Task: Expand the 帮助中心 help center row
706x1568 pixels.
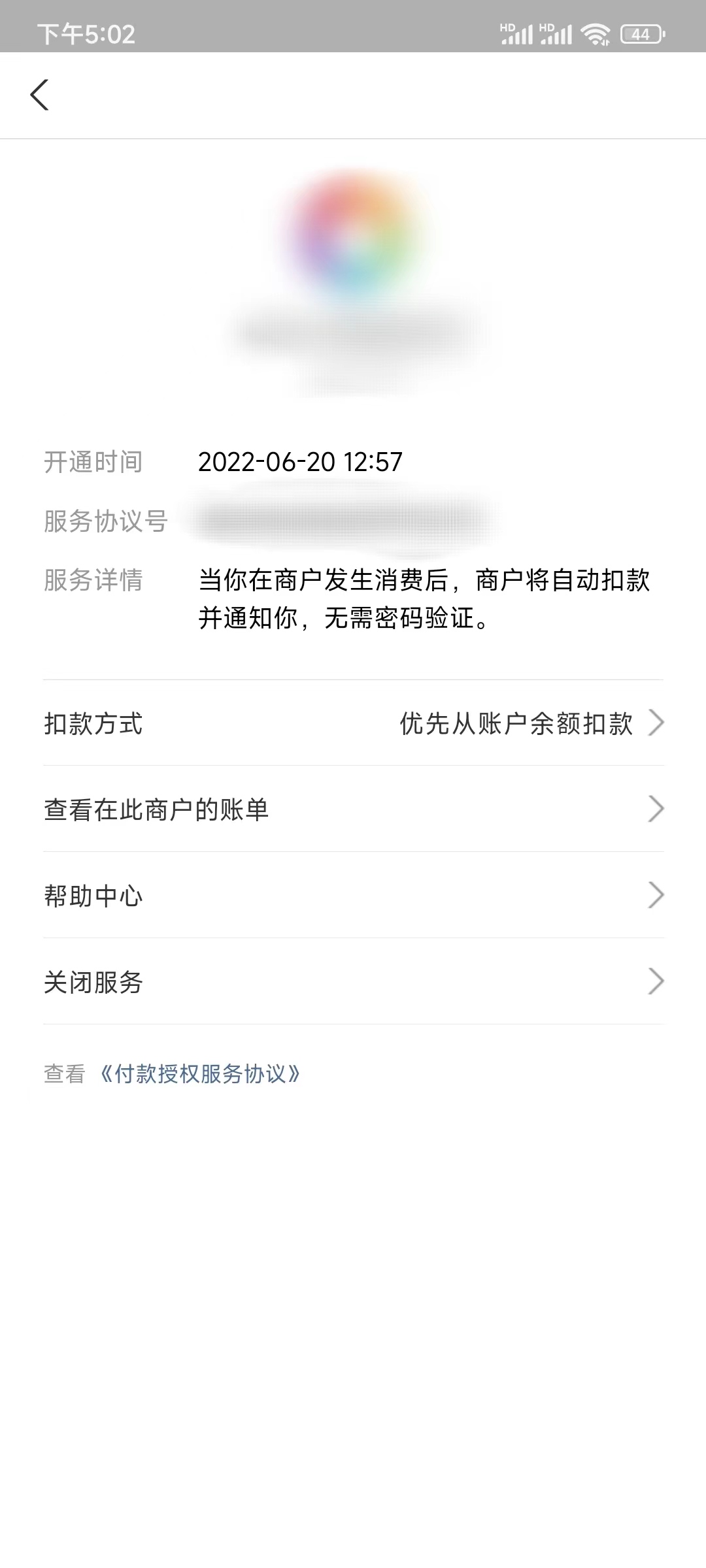Action: click(353, 896)
